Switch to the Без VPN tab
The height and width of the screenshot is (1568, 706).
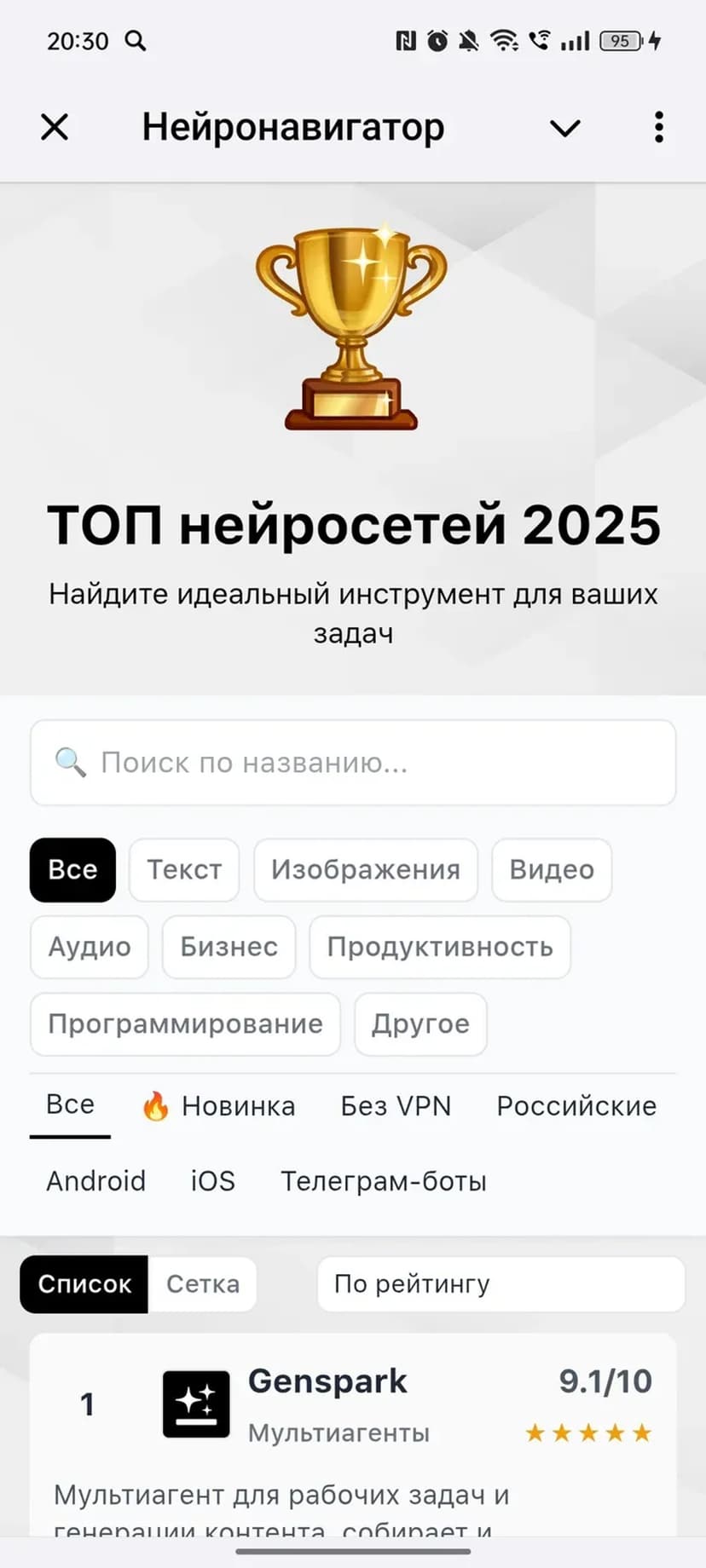[x=396, y=1106]
